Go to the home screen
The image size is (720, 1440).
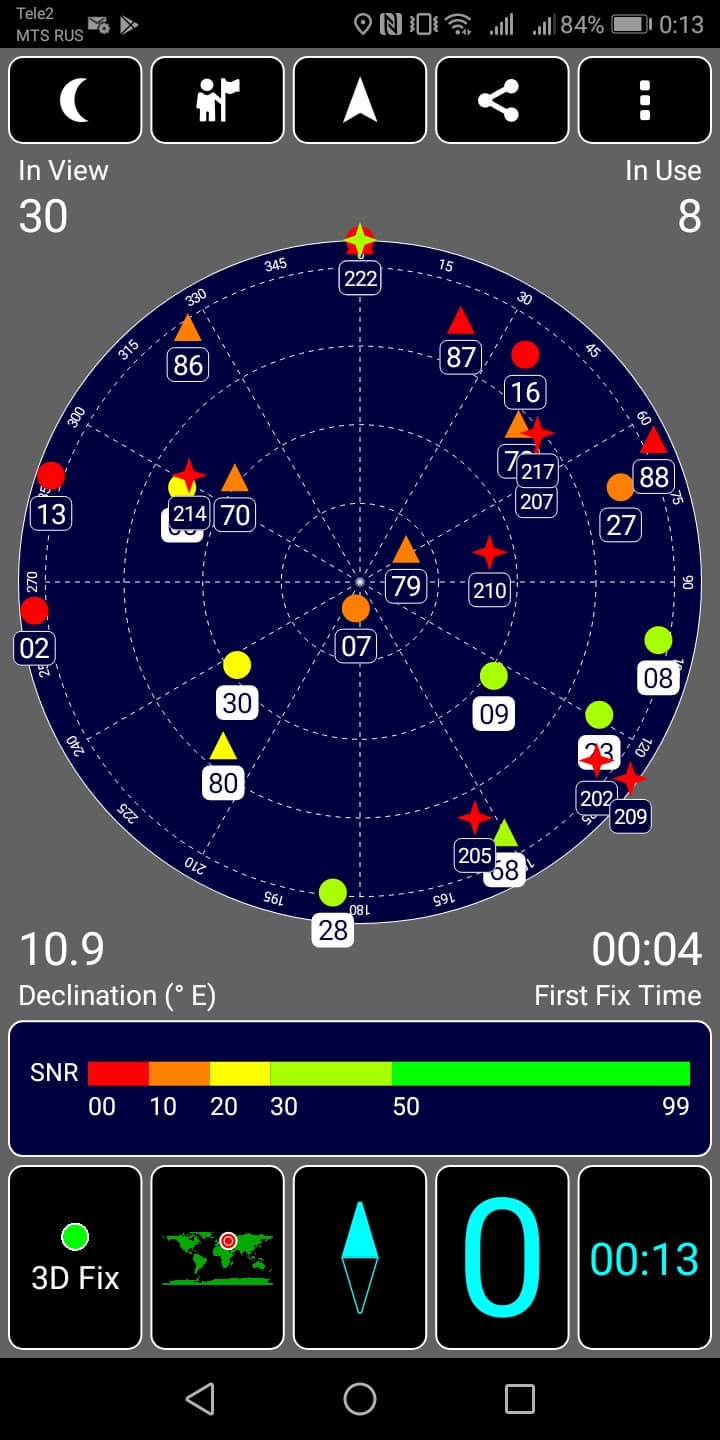click(360, 1398)
